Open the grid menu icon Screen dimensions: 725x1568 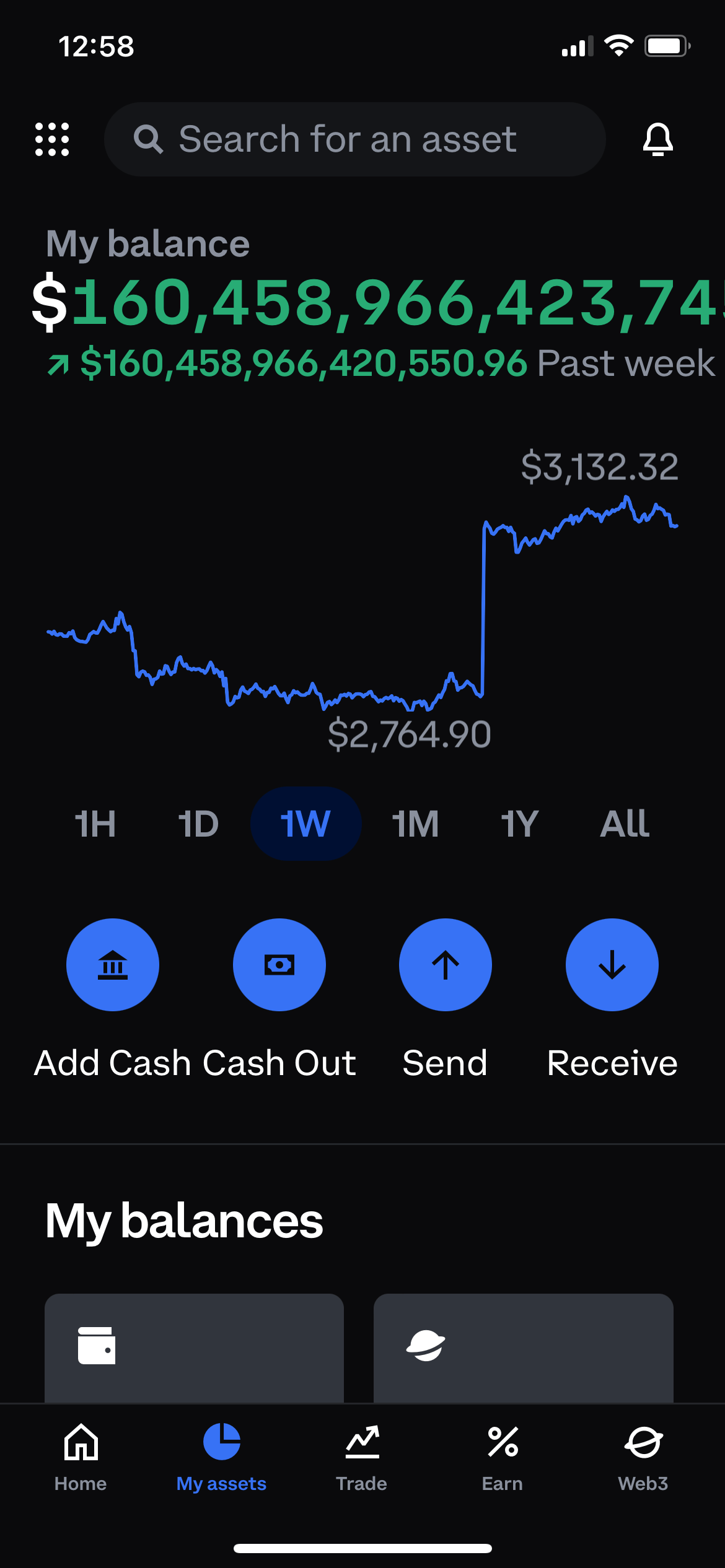coord(52,139)
